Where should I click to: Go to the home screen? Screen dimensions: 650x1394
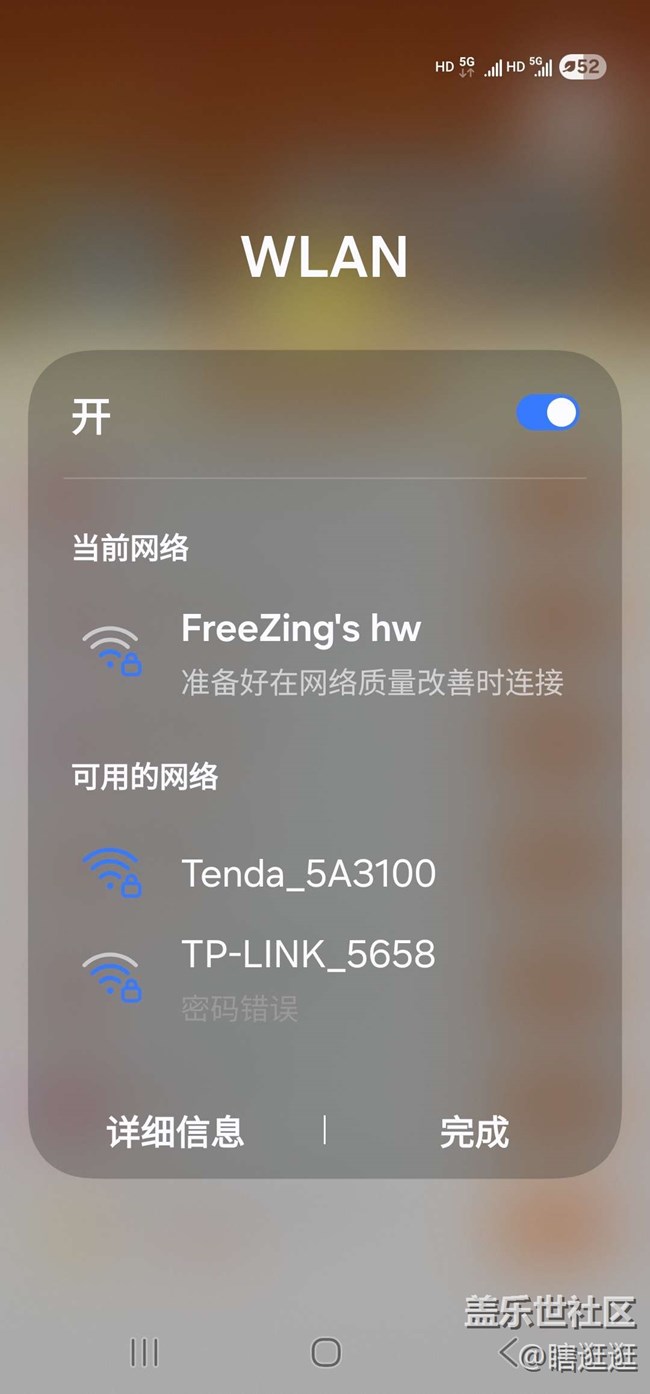tap(326, 1353)
